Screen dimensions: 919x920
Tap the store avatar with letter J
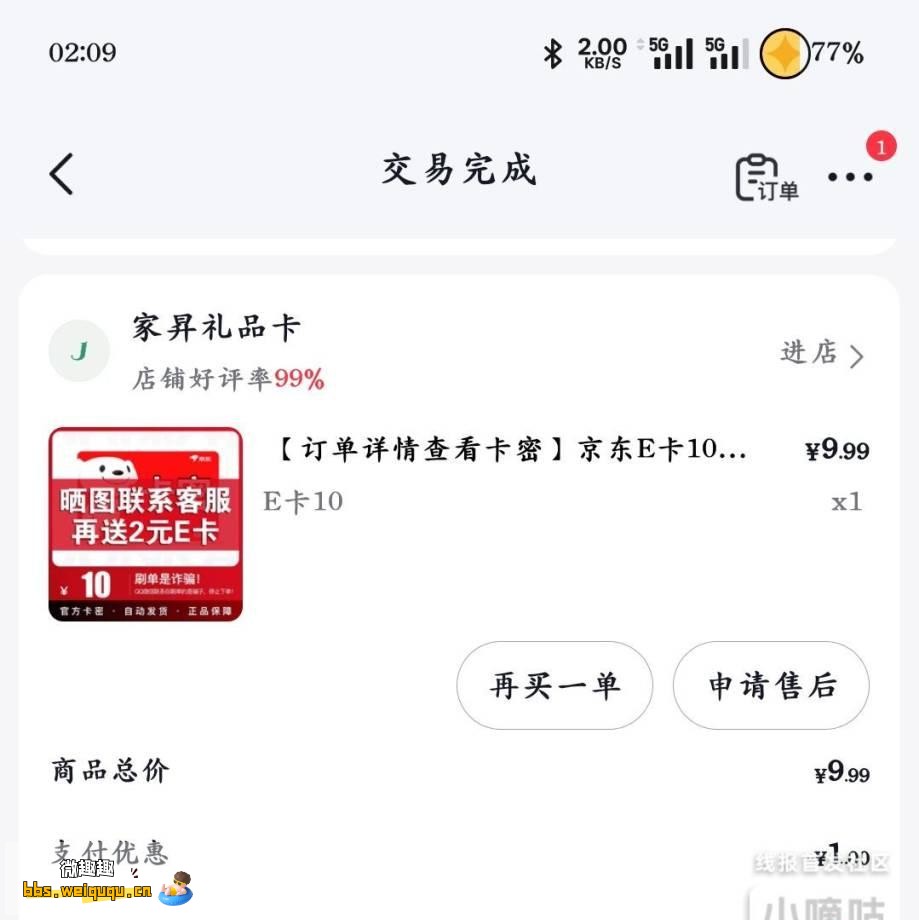coord(78,351)
